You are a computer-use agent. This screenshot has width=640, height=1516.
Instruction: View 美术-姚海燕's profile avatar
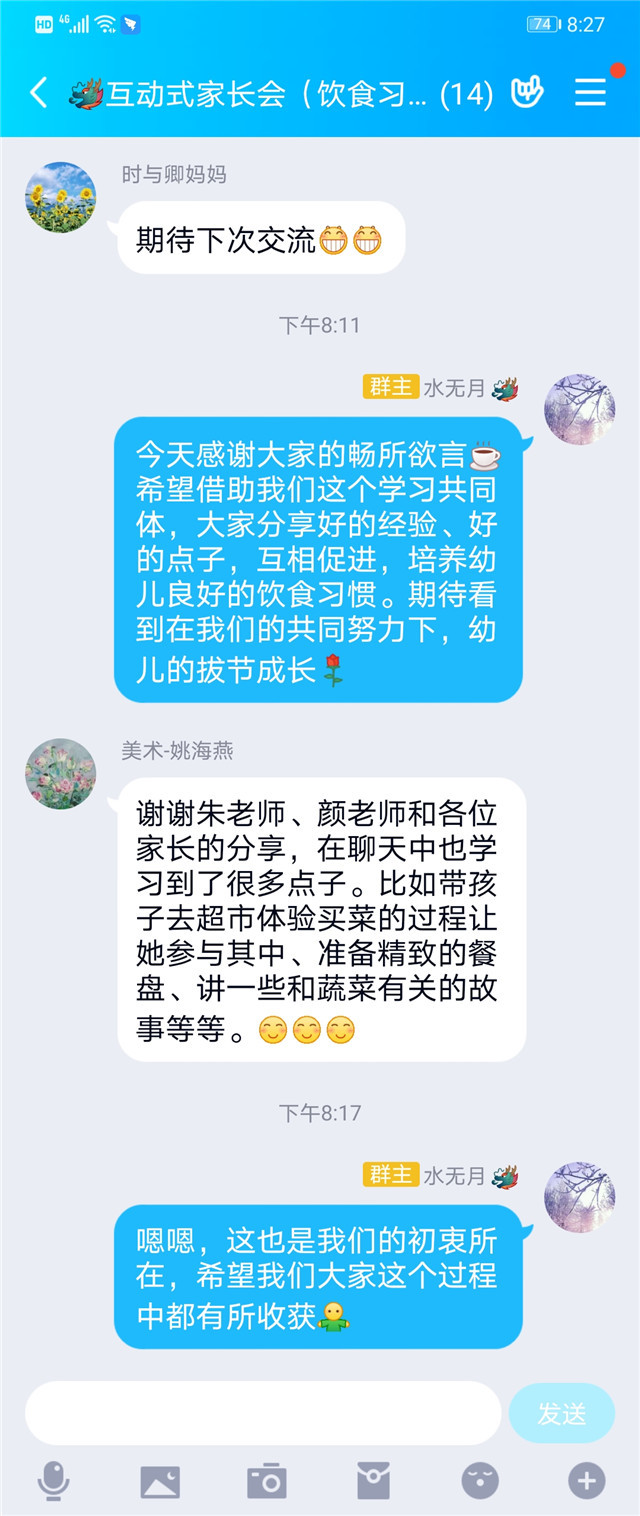[x=60, y=774]
